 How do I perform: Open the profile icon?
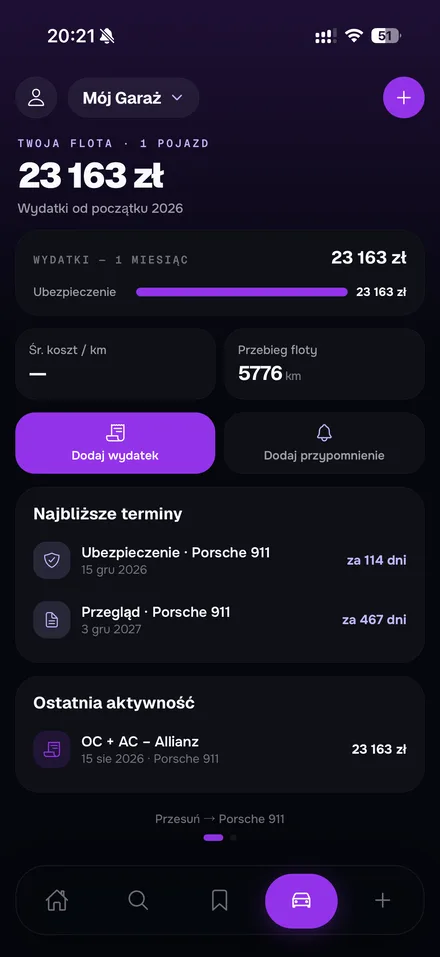point(36,98)
